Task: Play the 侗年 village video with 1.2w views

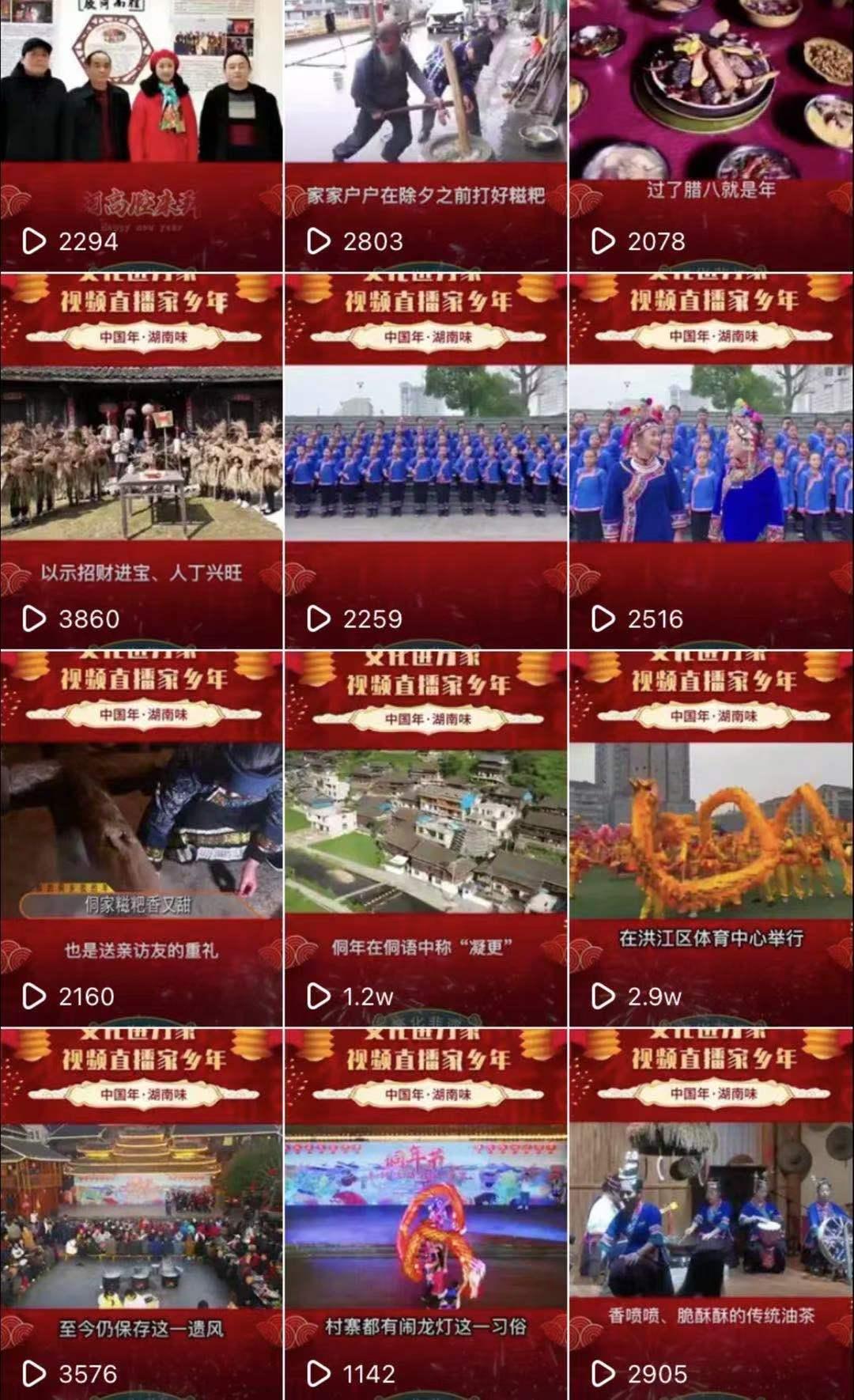Action: (425, 839)
